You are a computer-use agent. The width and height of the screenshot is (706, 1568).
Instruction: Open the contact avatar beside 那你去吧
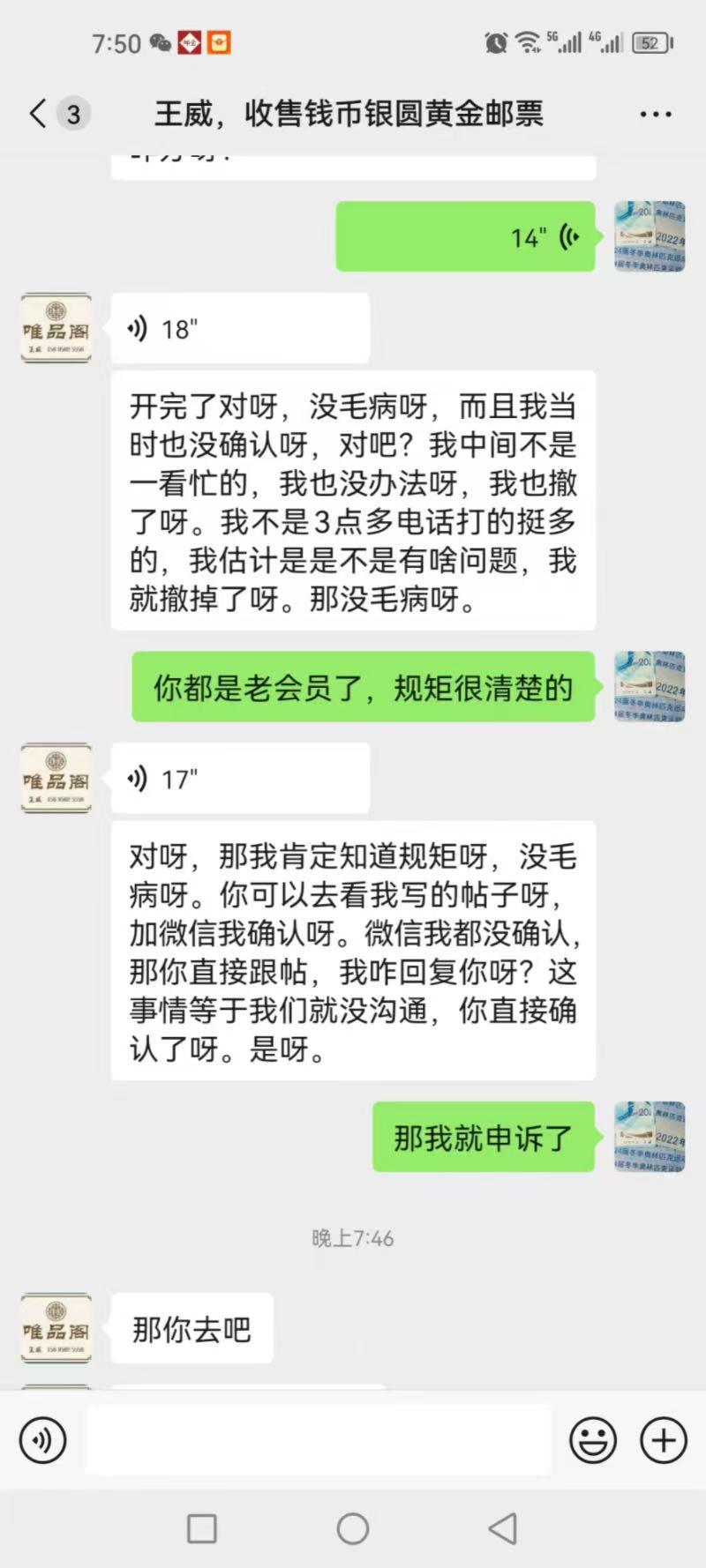[56, 1328]
